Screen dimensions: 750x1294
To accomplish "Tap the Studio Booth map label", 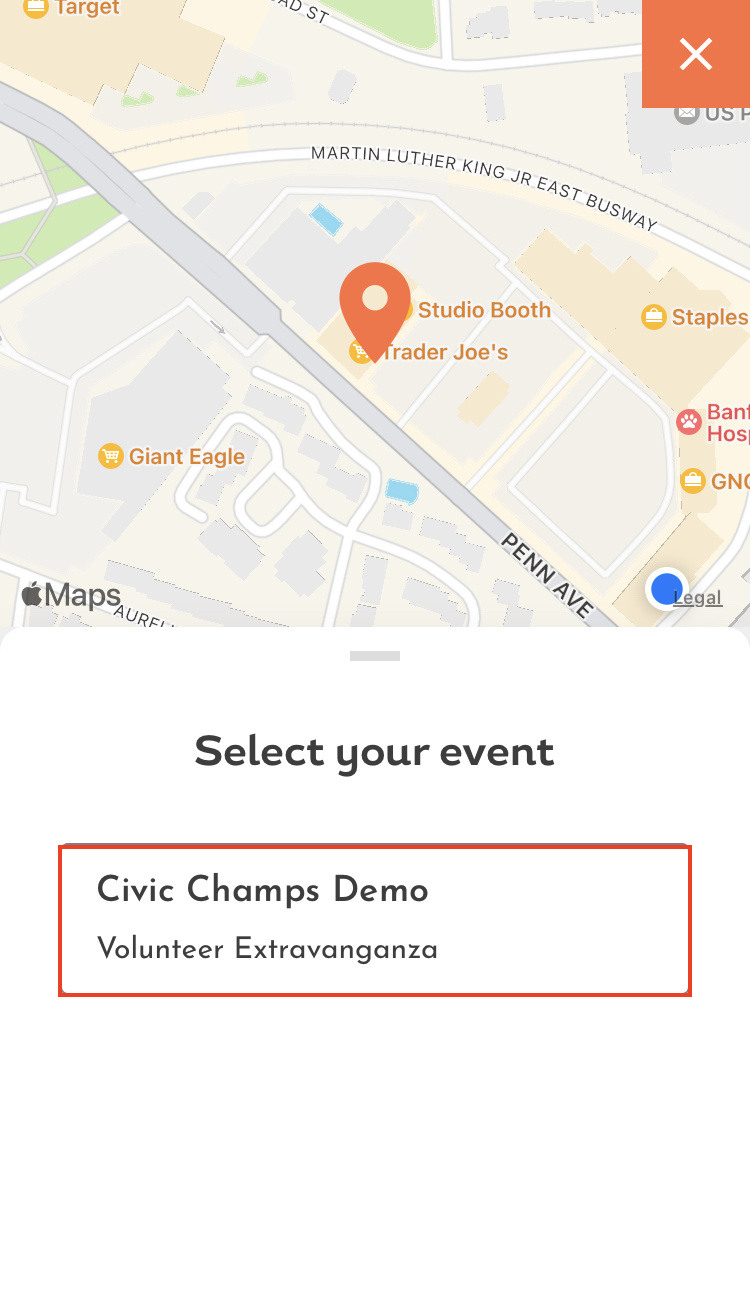I will (484, 310).
